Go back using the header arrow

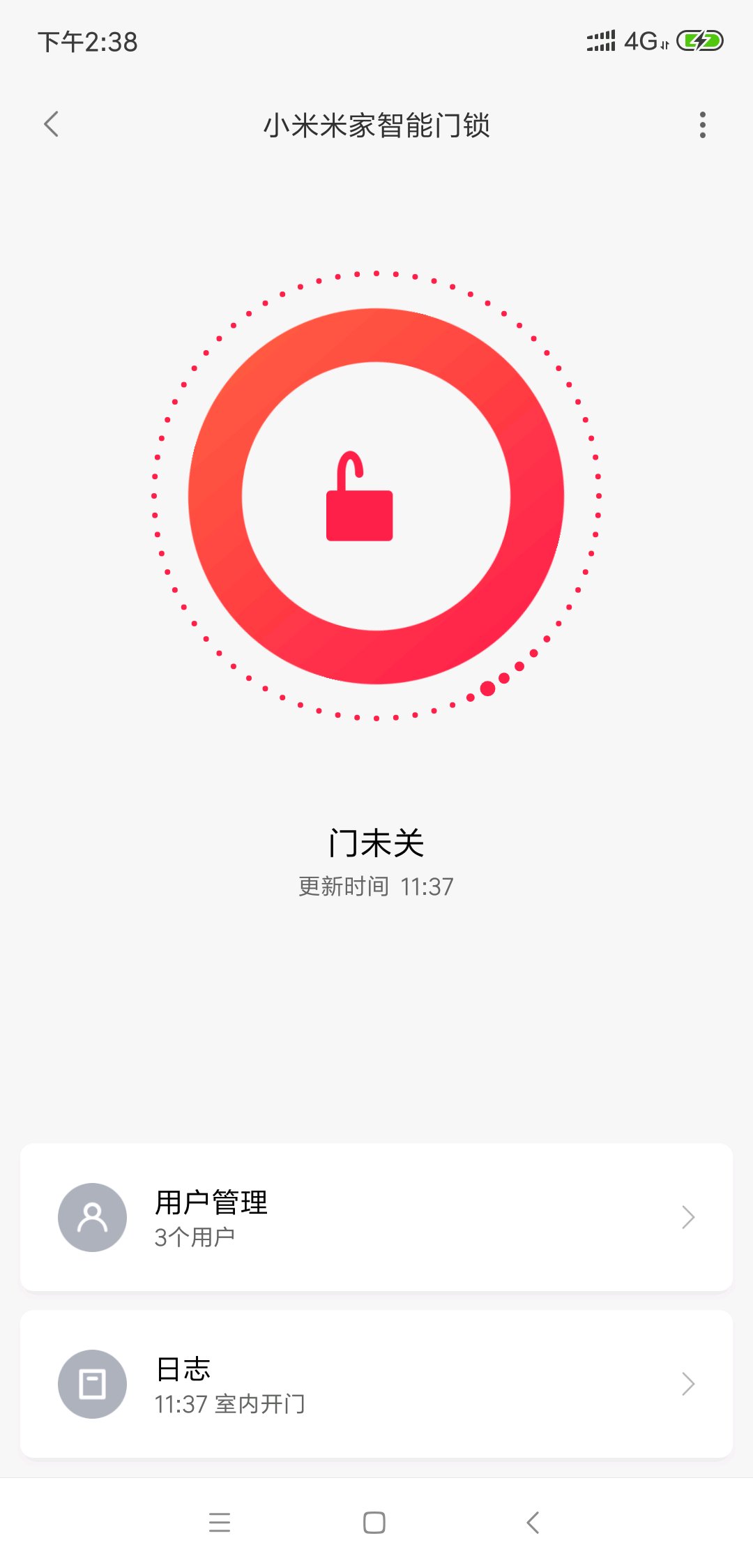tap(51, 124)
